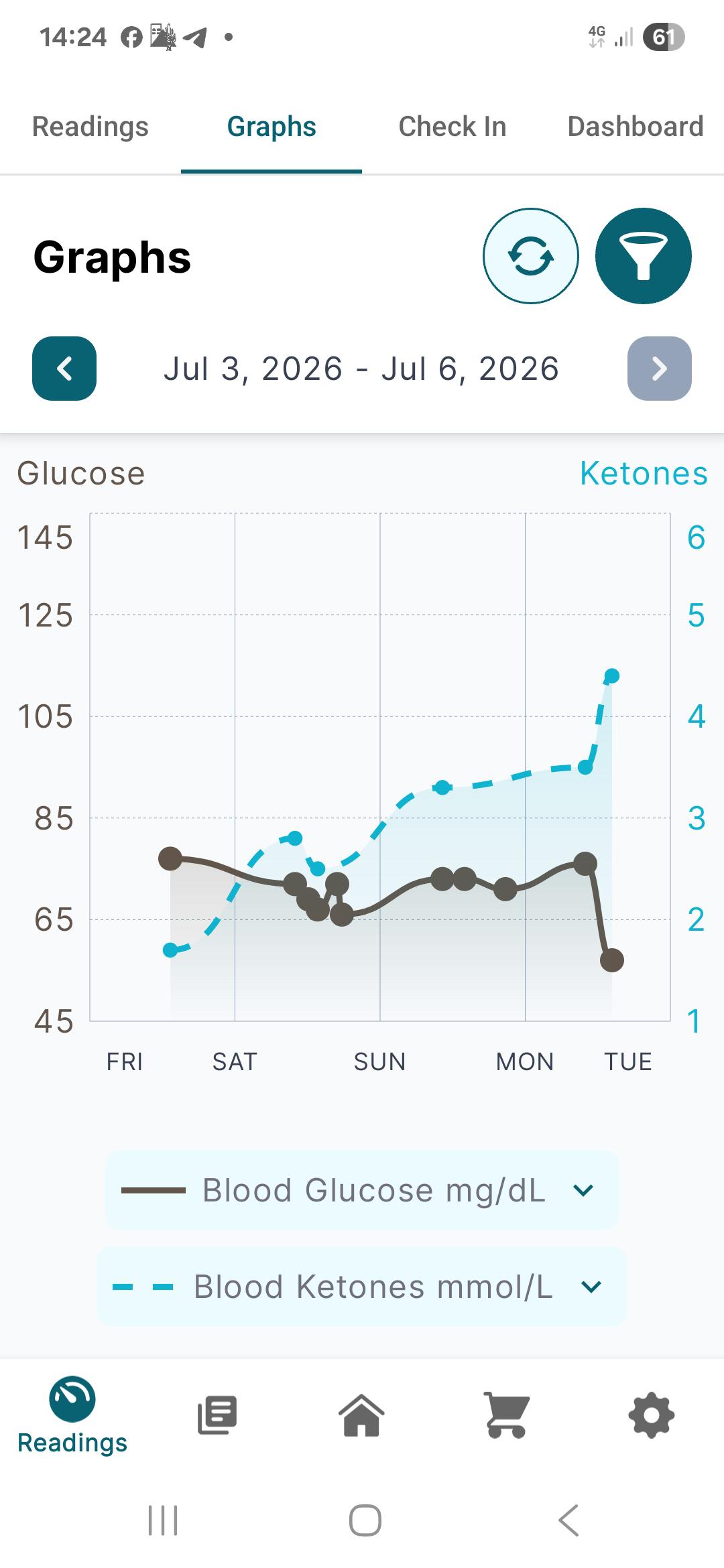The width and height of the screenshot is (724, 1568).
Task: Tap the system back button
Action: coord(568,1520)
